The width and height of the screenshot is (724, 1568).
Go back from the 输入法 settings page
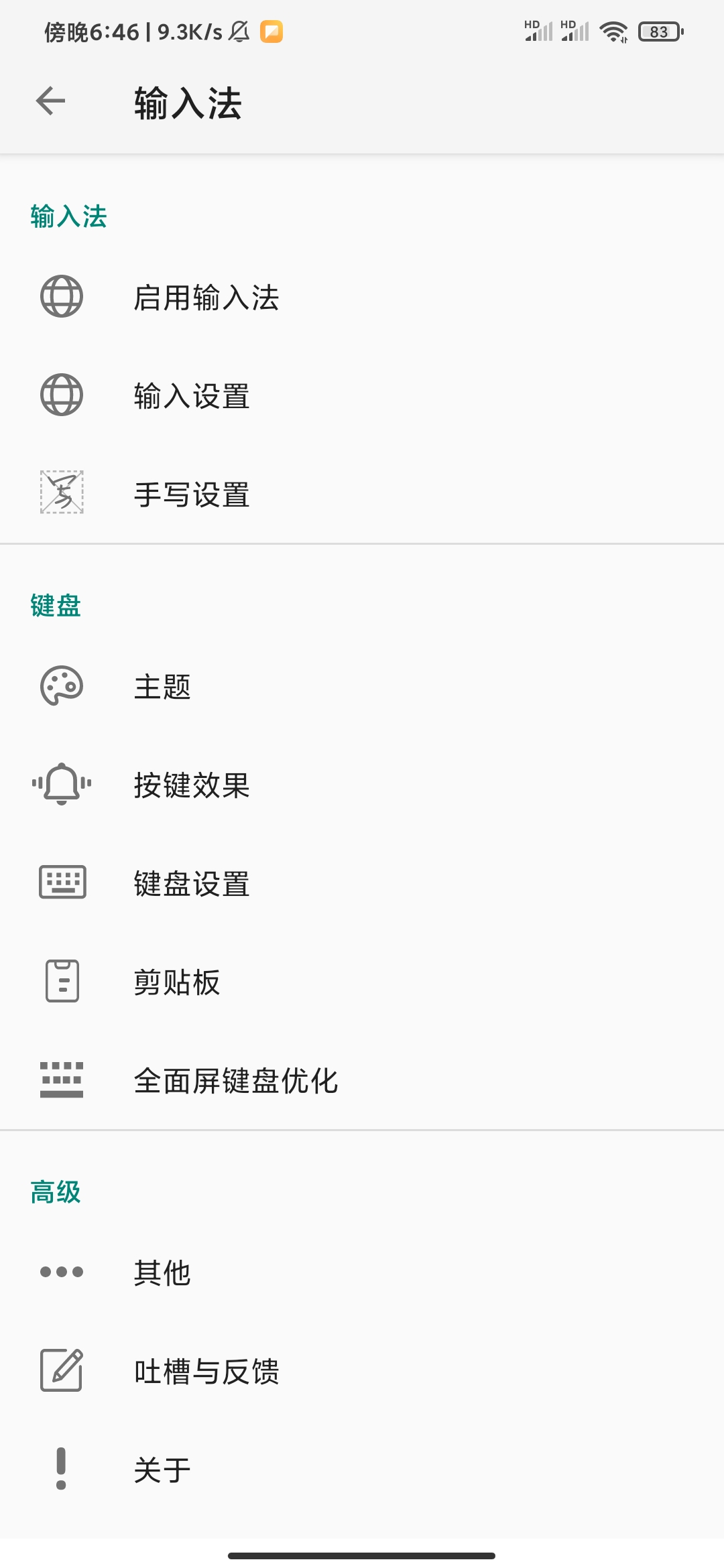click(51, 102)
